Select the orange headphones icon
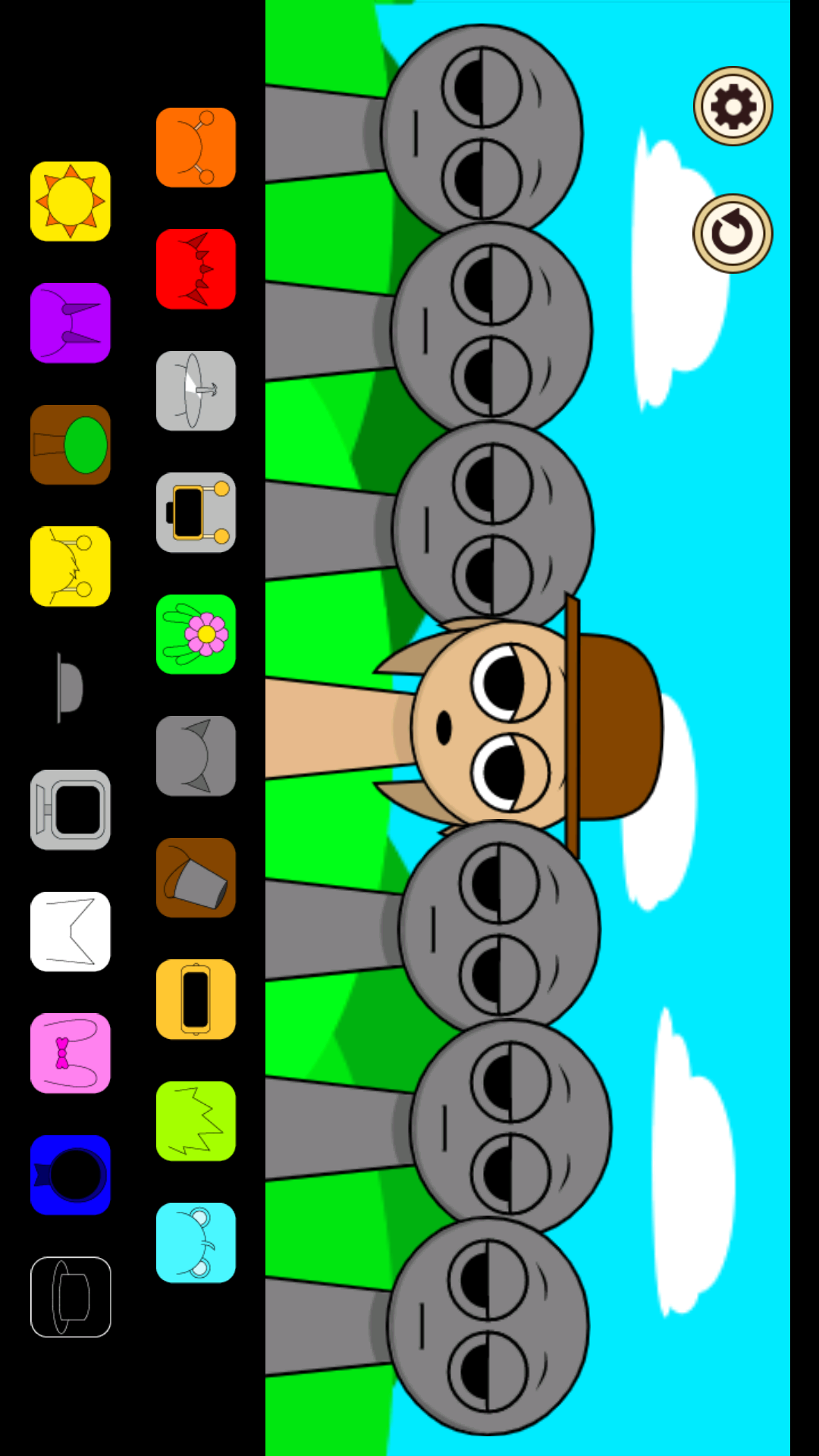 [196, 147]
